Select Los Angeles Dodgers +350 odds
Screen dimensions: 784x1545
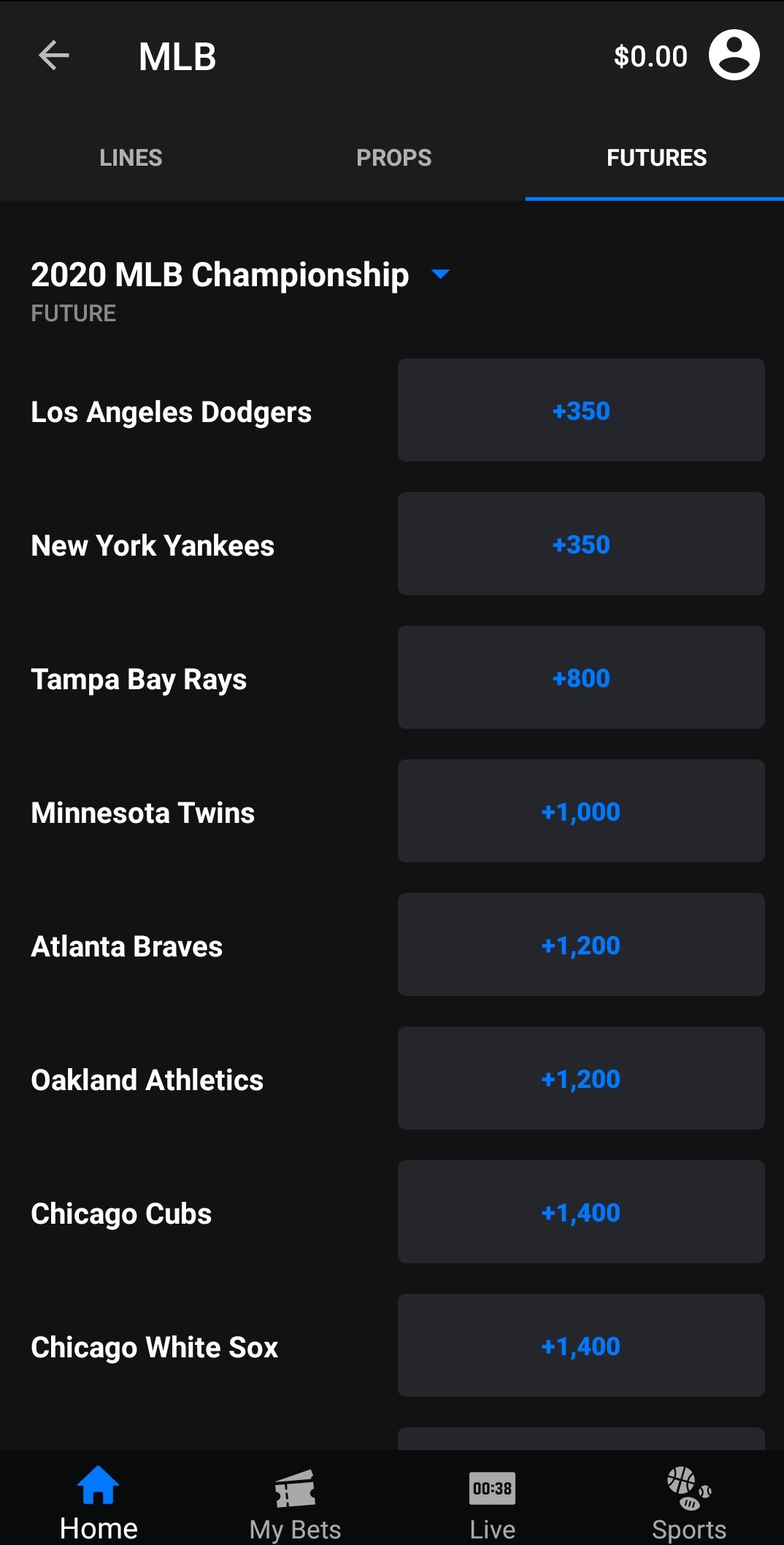581,410
